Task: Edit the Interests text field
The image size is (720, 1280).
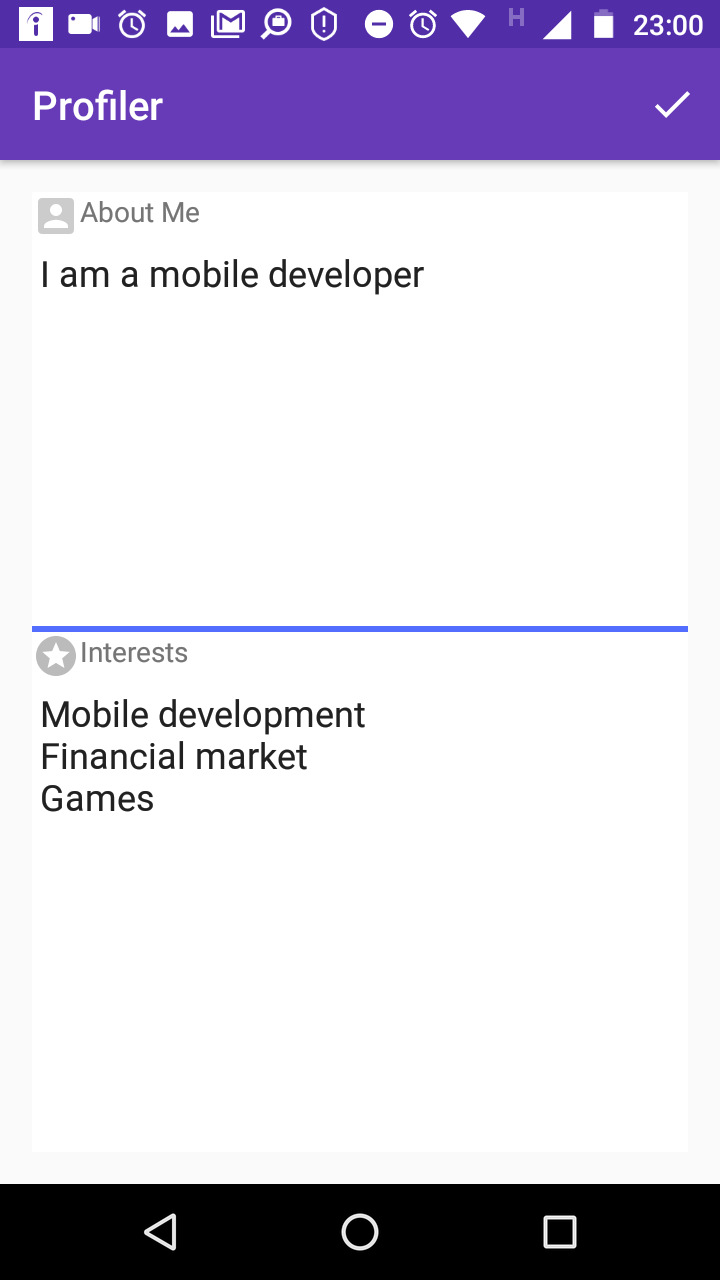Action: tap(360, 900)
